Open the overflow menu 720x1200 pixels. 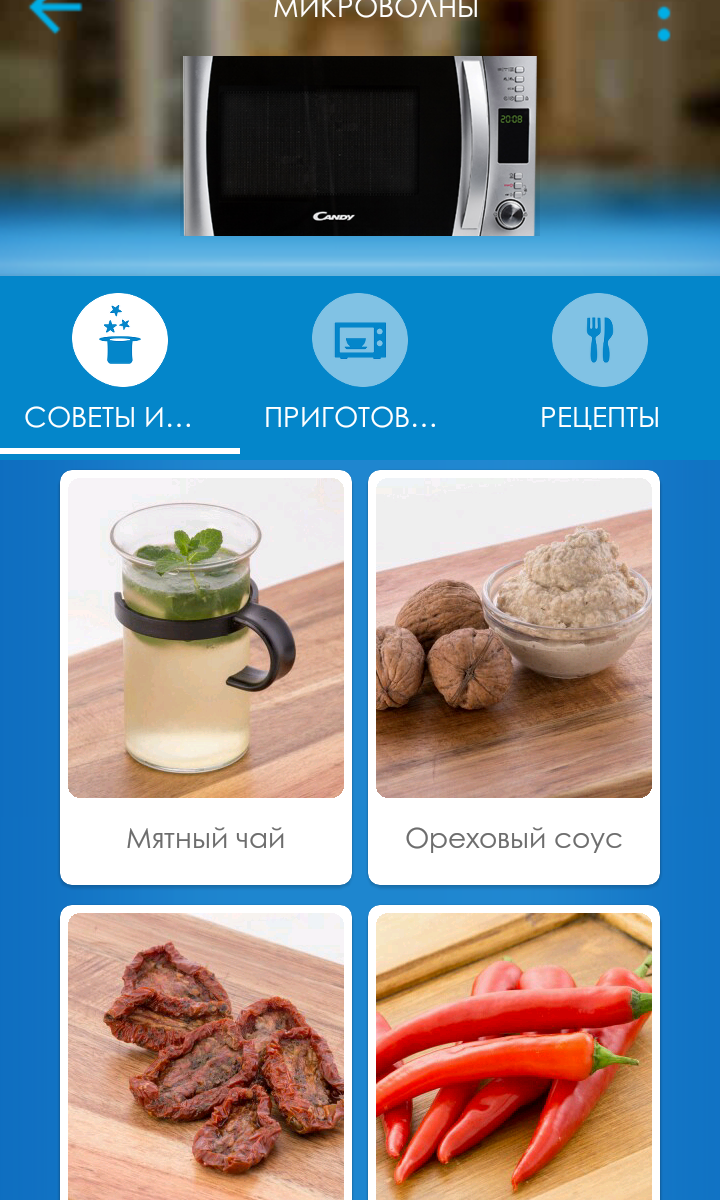pos(664,22)
